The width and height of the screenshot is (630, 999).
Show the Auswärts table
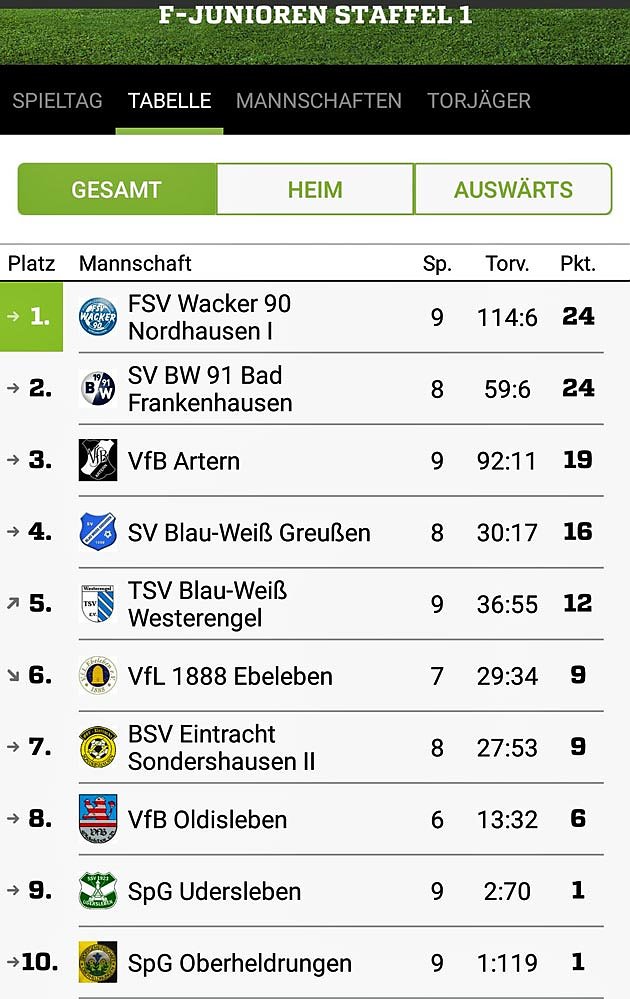[x=513, y=190]
